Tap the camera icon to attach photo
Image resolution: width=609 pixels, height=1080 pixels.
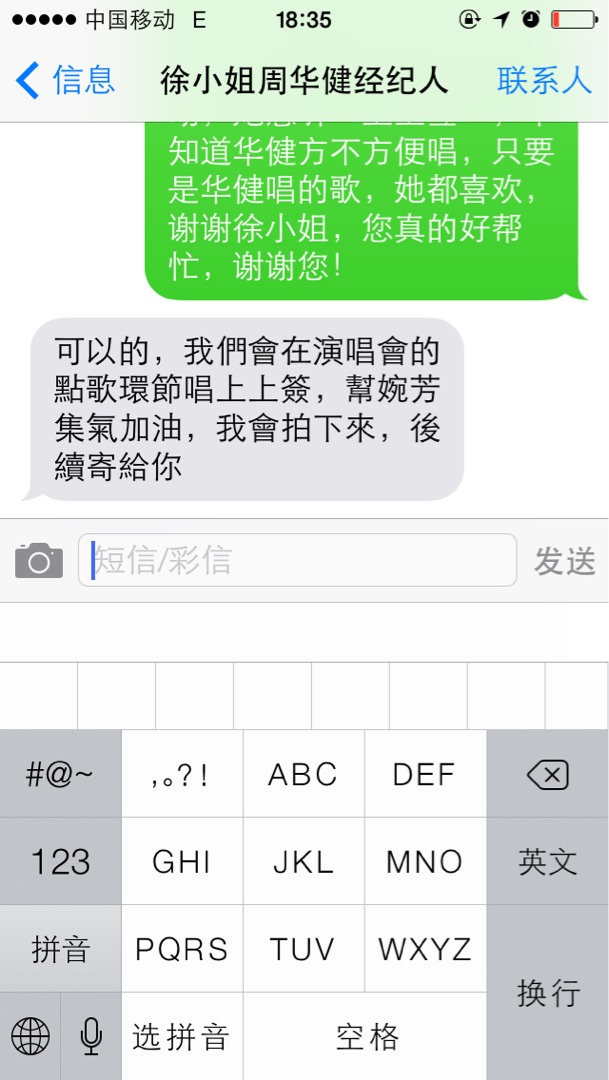tap(39, 560)
